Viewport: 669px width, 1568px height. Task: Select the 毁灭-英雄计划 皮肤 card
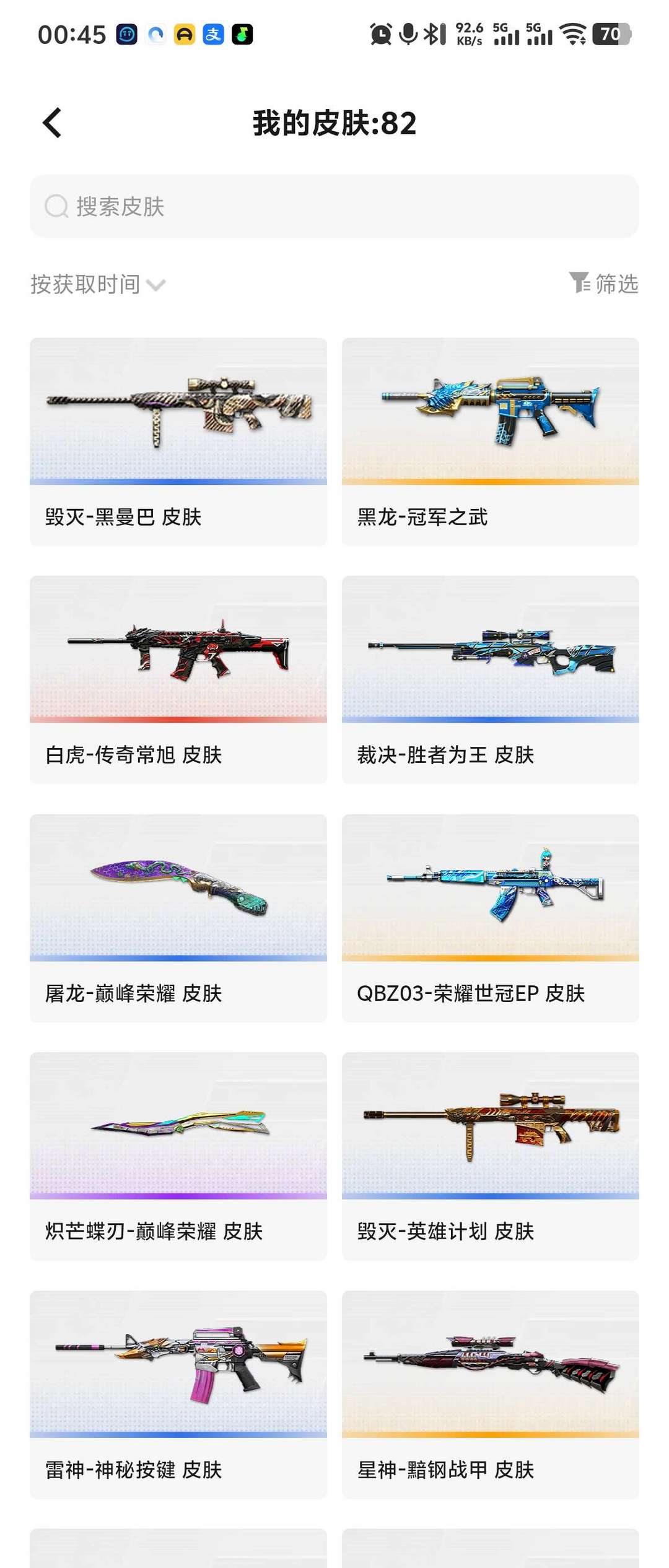click(490, 1156)
